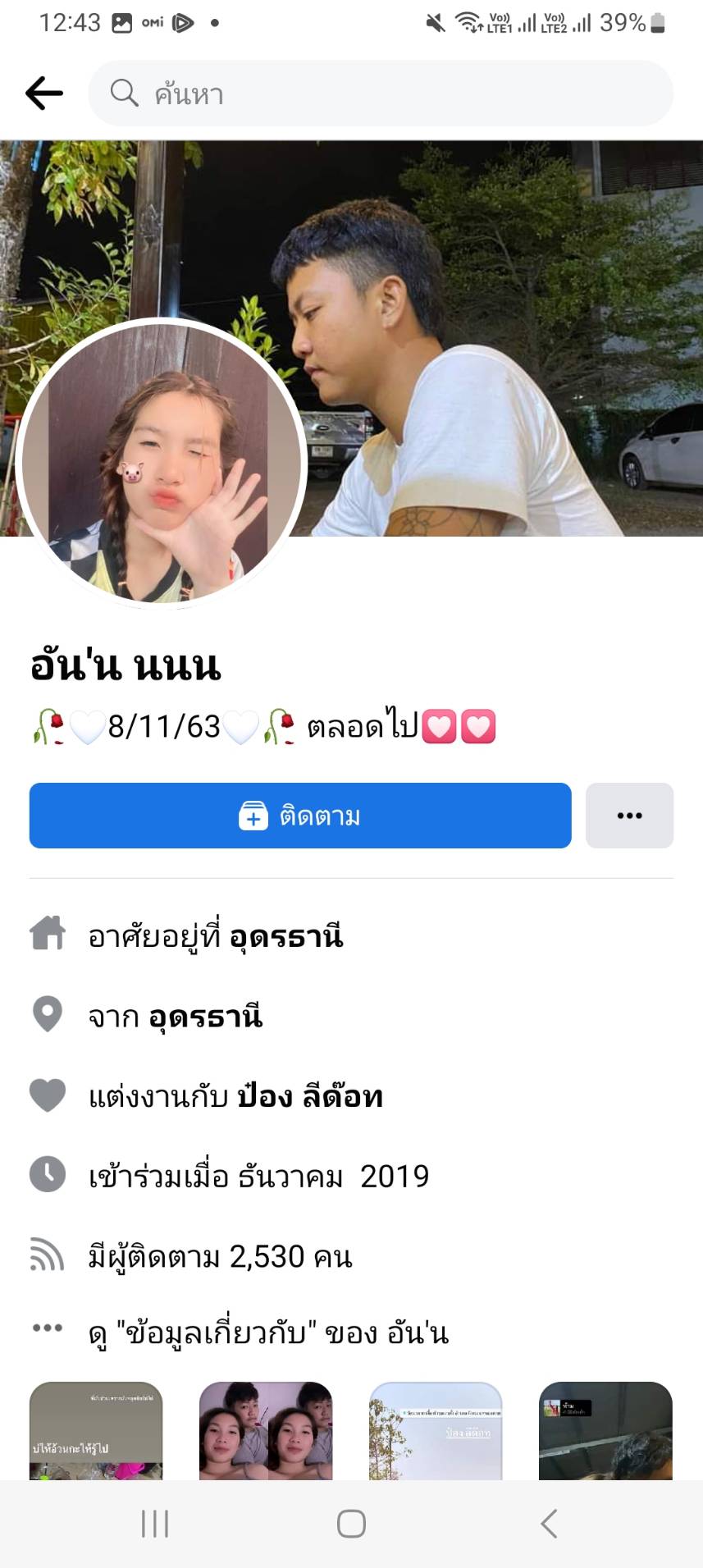Open the highlight showing a couple selfie
The width and height of the screenshot is (703, 1568).
(266, 1431)
